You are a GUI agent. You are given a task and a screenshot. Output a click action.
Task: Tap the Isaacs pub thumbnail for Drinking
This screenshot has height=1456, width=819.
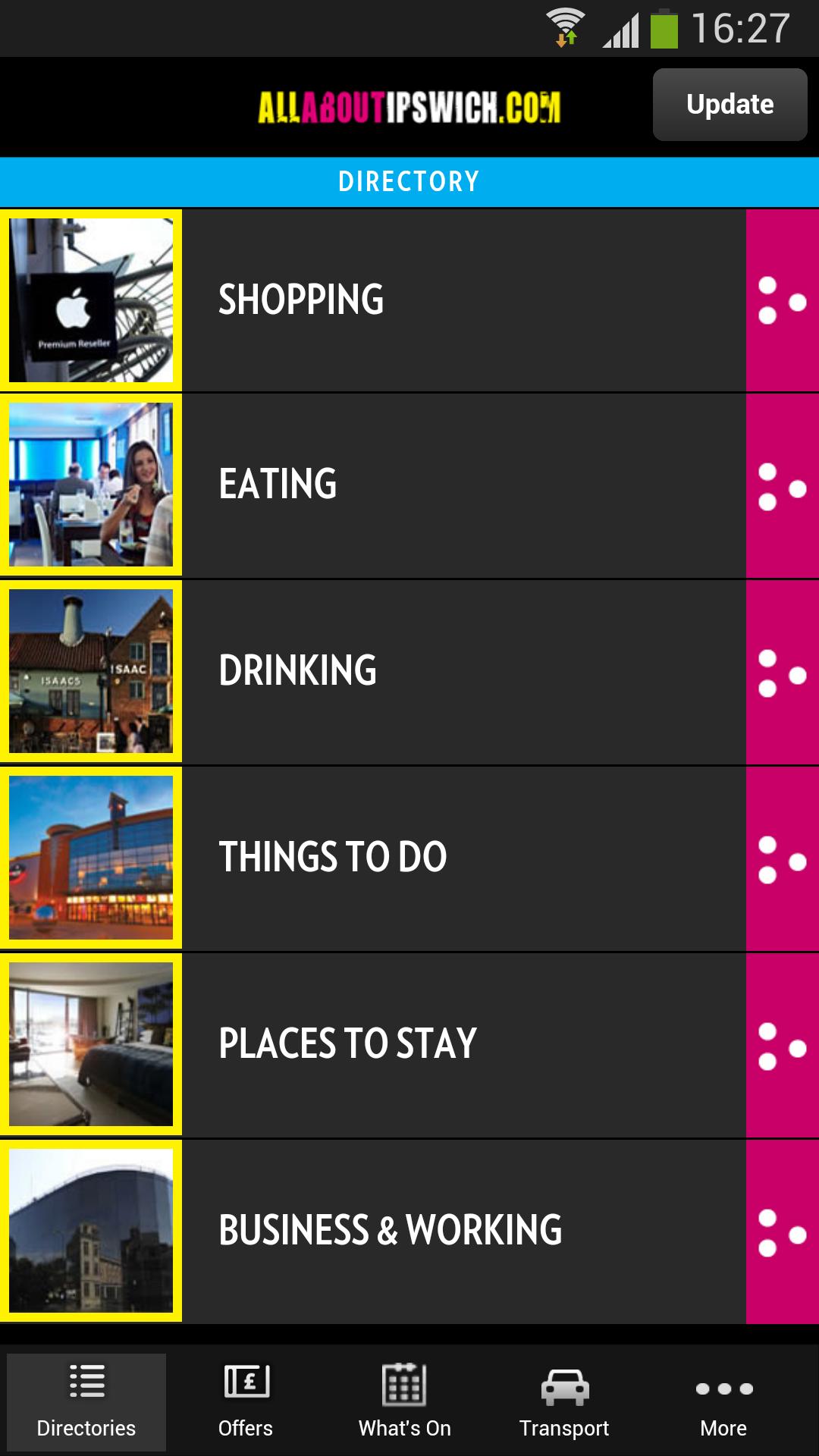pos(93,671)
